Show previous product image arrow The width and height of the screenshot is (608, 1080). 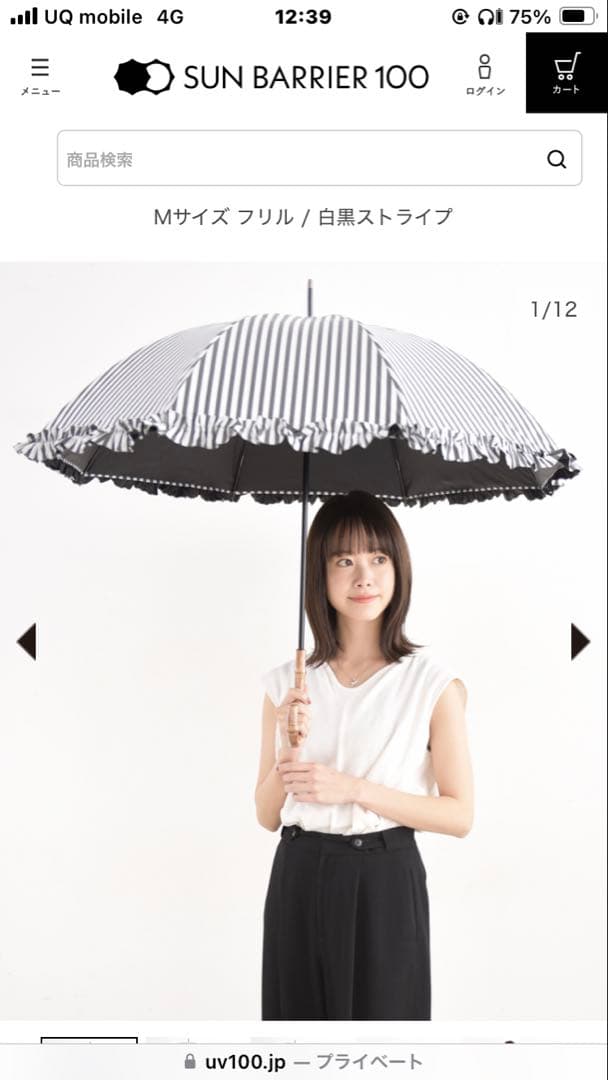[27, 641]
